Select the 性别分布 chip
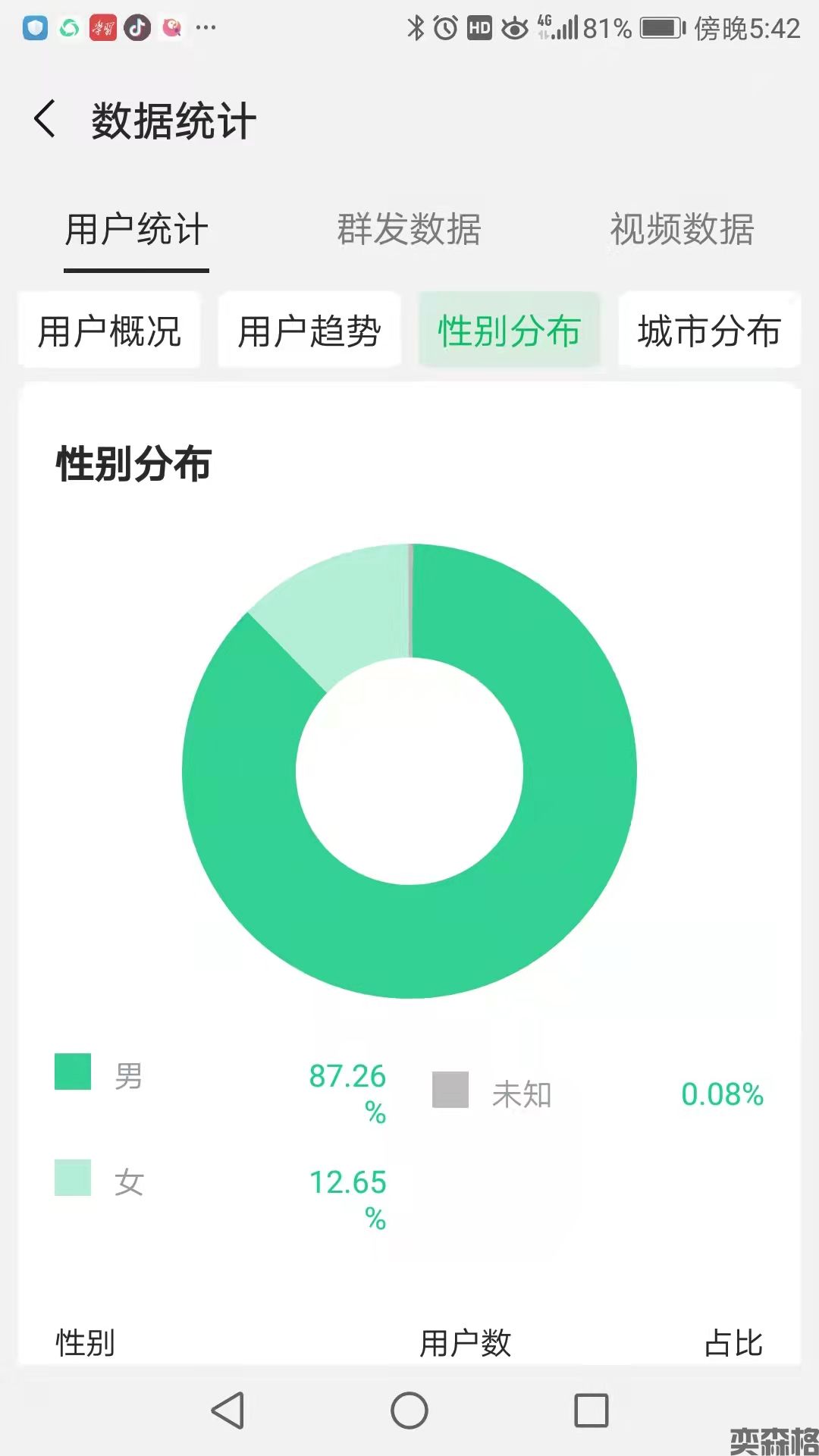This screenshot has width=819, height=1456. coord(509,331)
